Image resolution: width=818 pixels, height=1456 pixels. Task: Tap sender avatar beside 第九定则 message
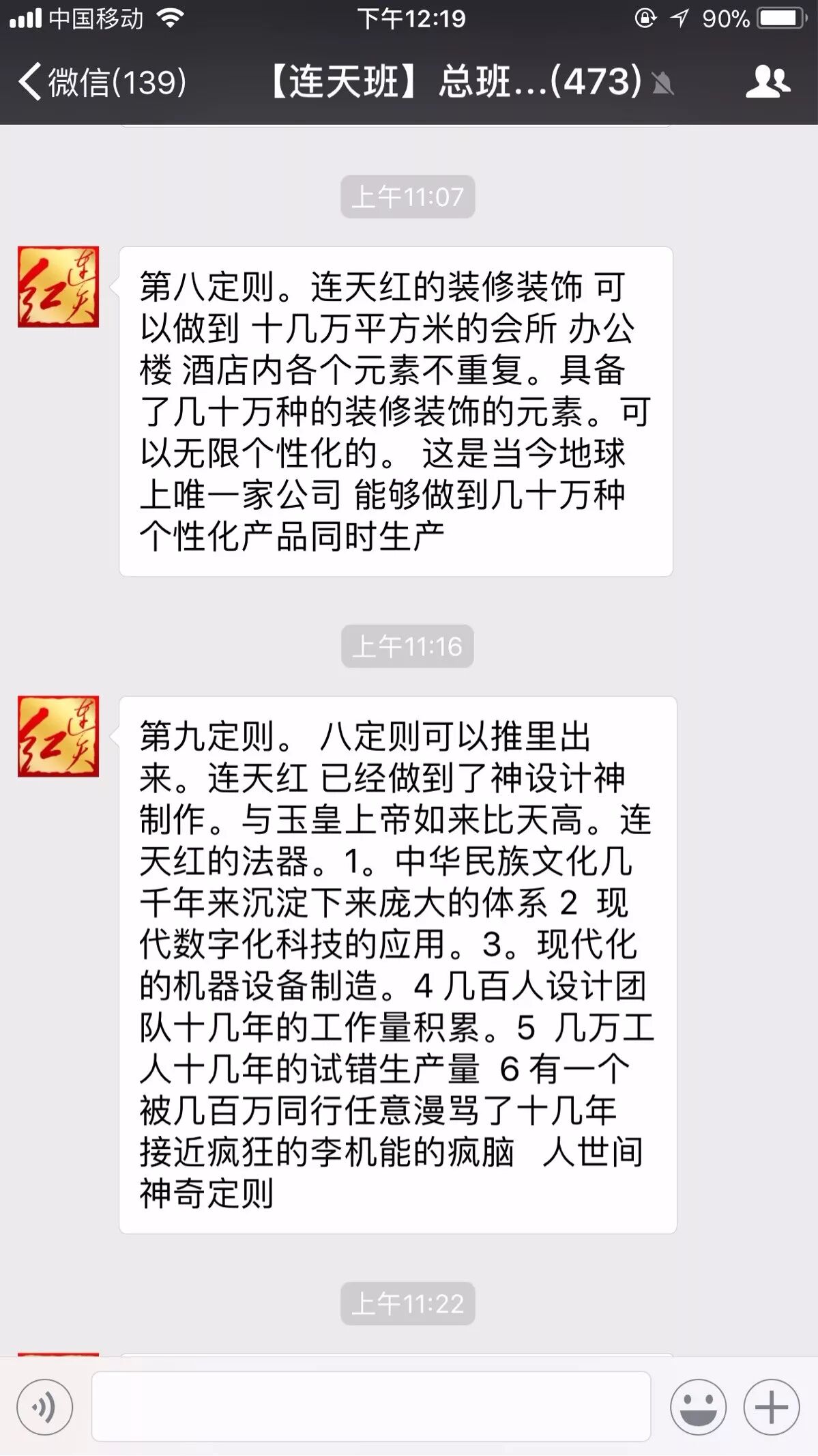pos(58,736)
